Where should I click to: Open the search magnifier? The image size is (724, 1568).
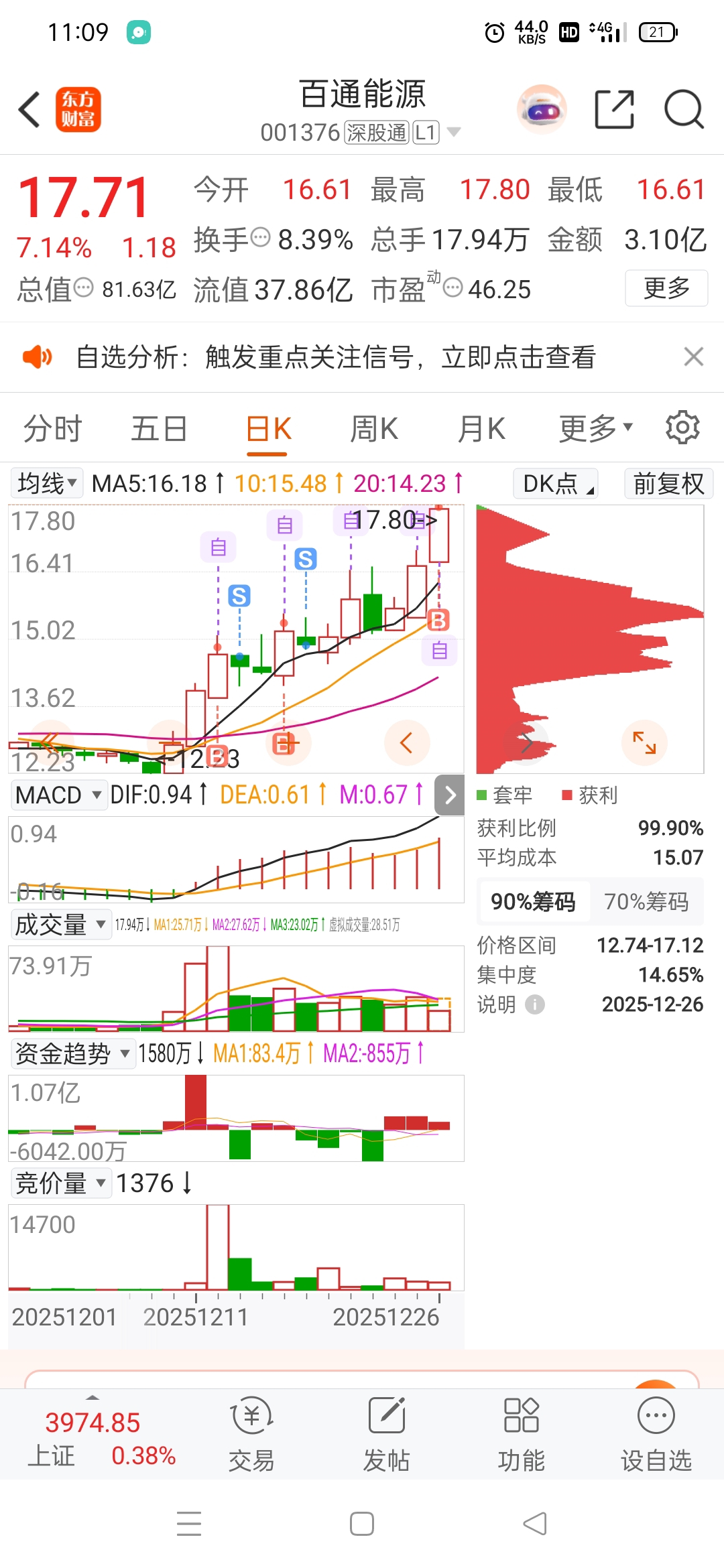683,109
